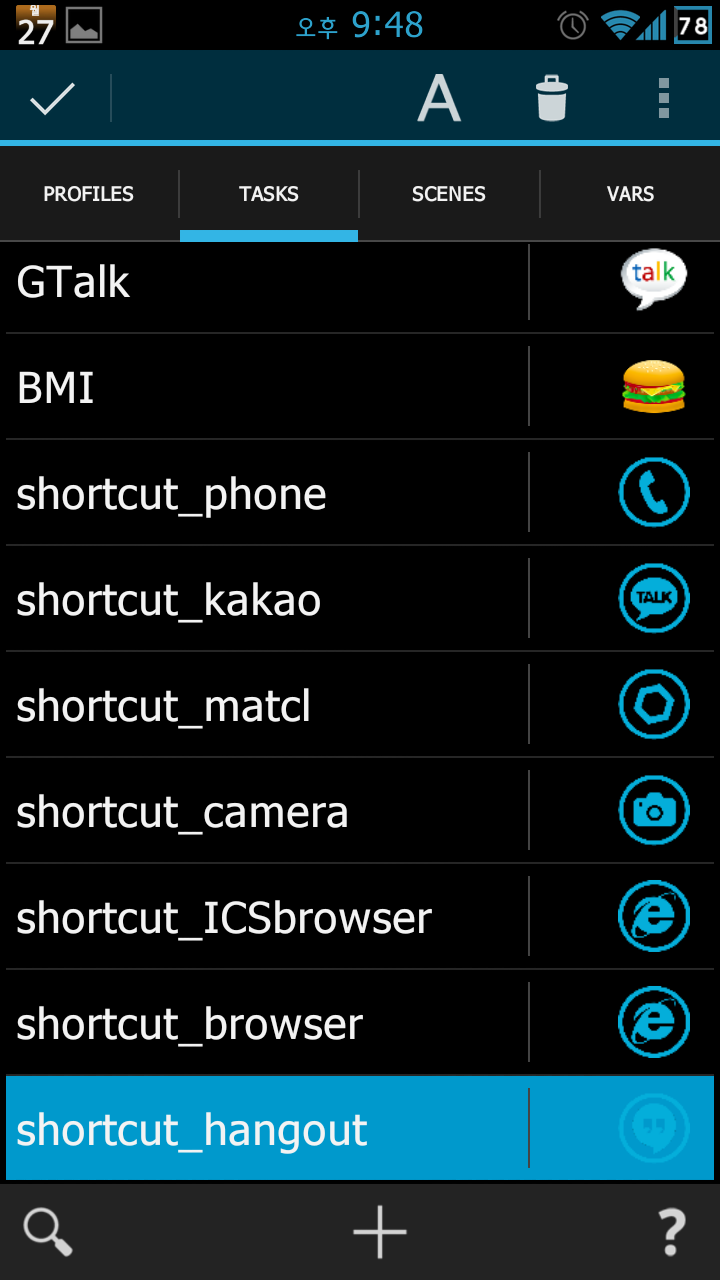The image size is (720, 1280).
Task: Open the shortcut_phone task
Action: click(x=266, y=494)
